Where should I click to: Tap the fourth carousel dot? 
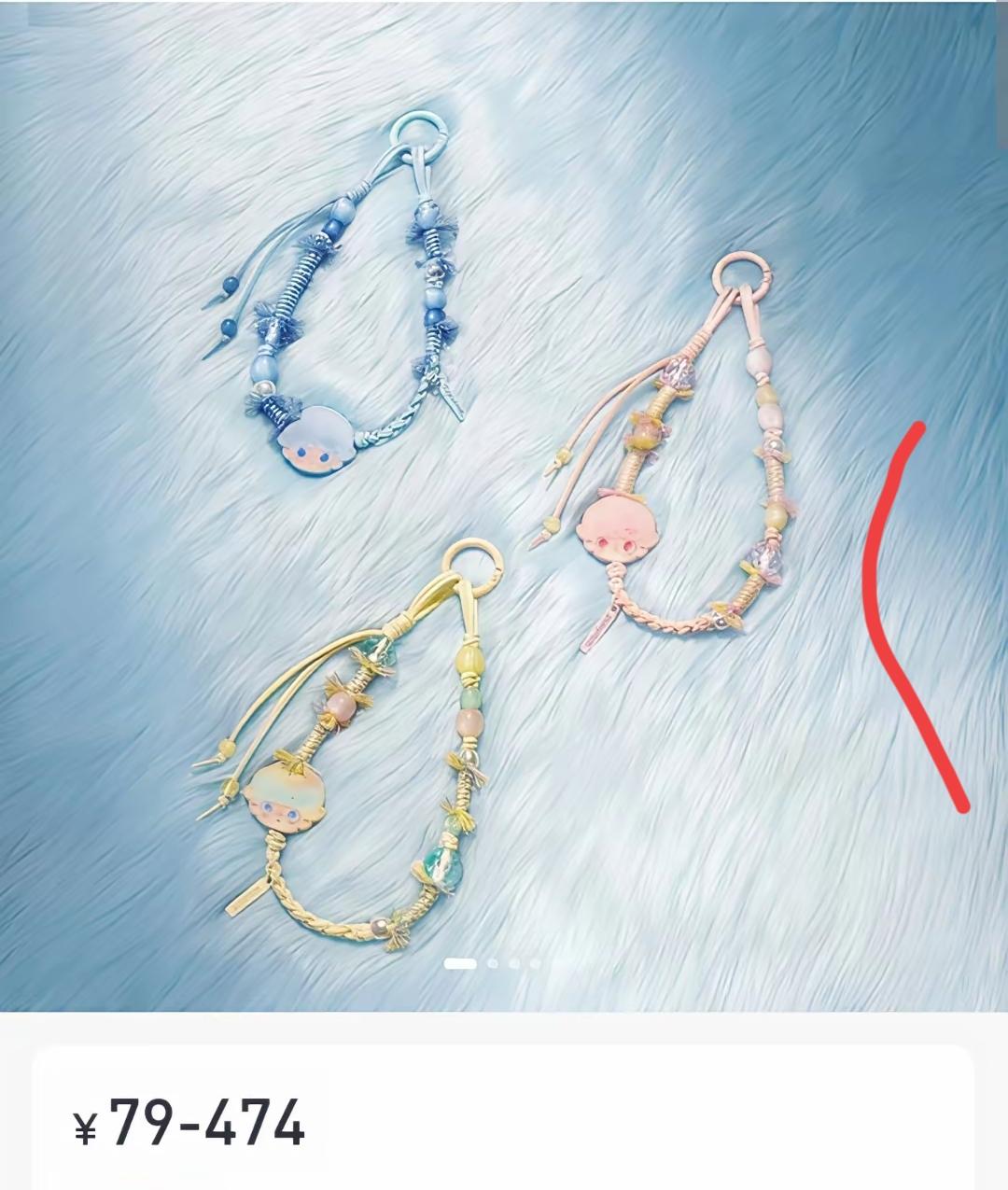(x=534, y=963)
